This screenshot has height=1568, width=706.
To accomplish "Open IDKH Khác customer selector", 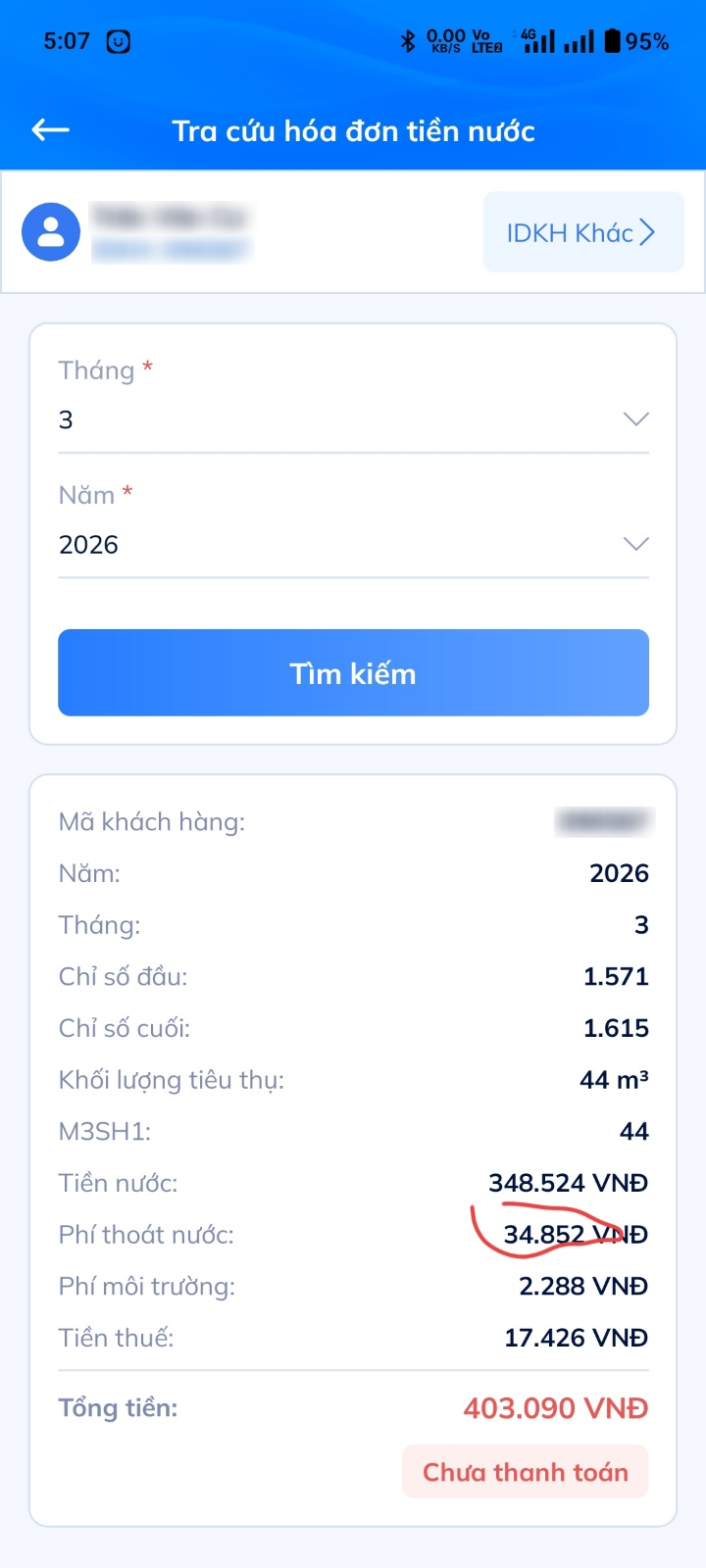I will 582,232.
